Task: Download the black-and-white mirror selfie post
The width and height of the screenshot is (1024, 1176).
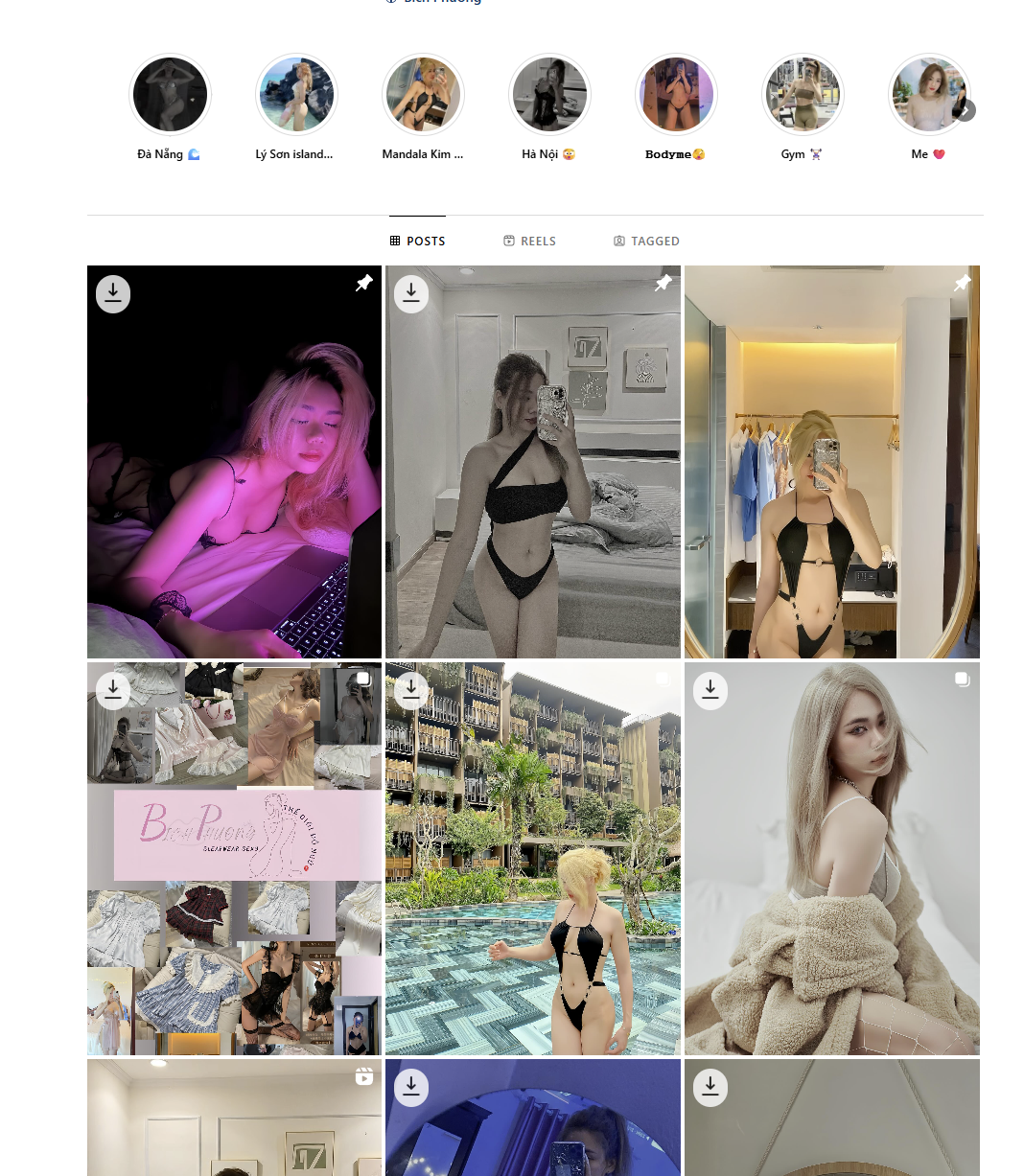Action: tap(411, 294)
